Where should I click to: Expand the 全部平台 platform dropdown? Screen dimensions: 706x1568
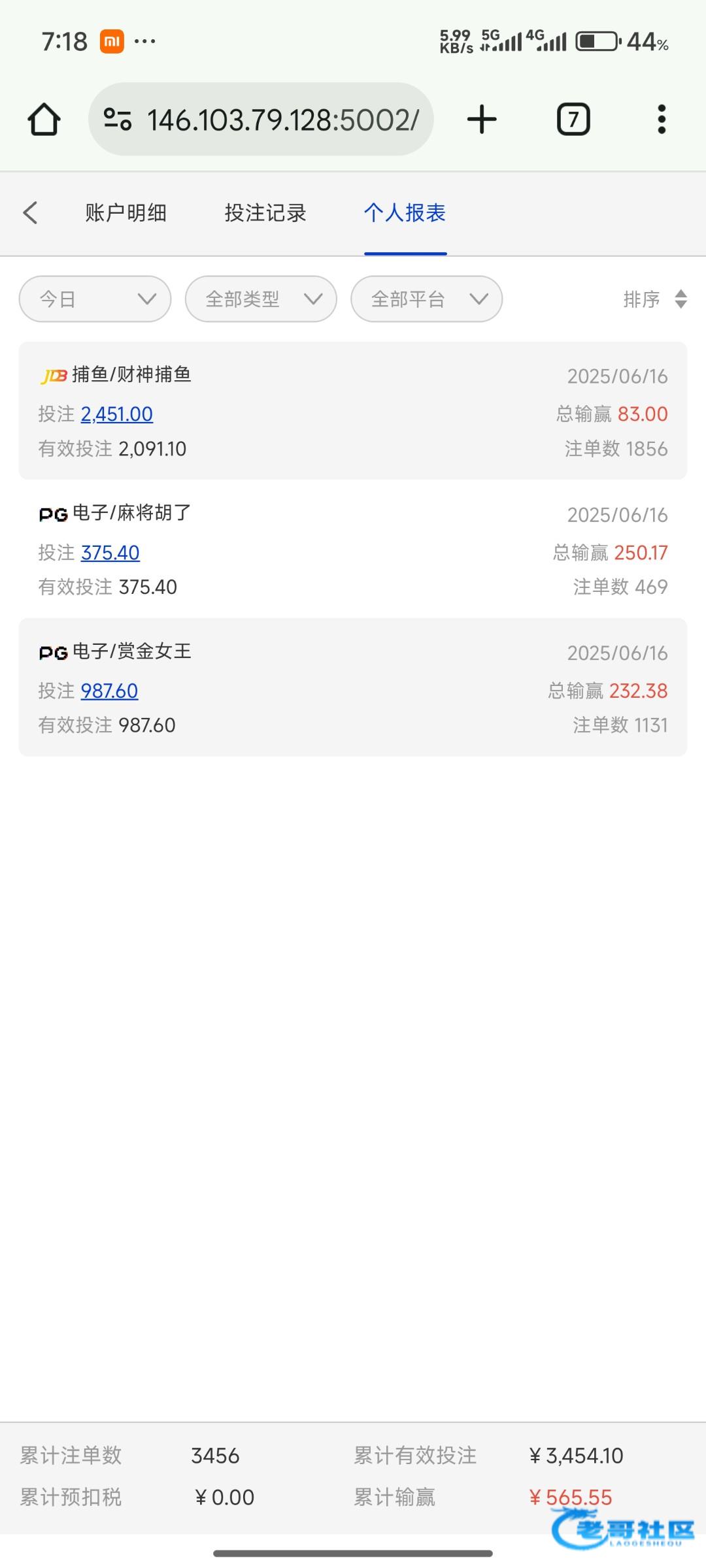(x=427, y=299)
